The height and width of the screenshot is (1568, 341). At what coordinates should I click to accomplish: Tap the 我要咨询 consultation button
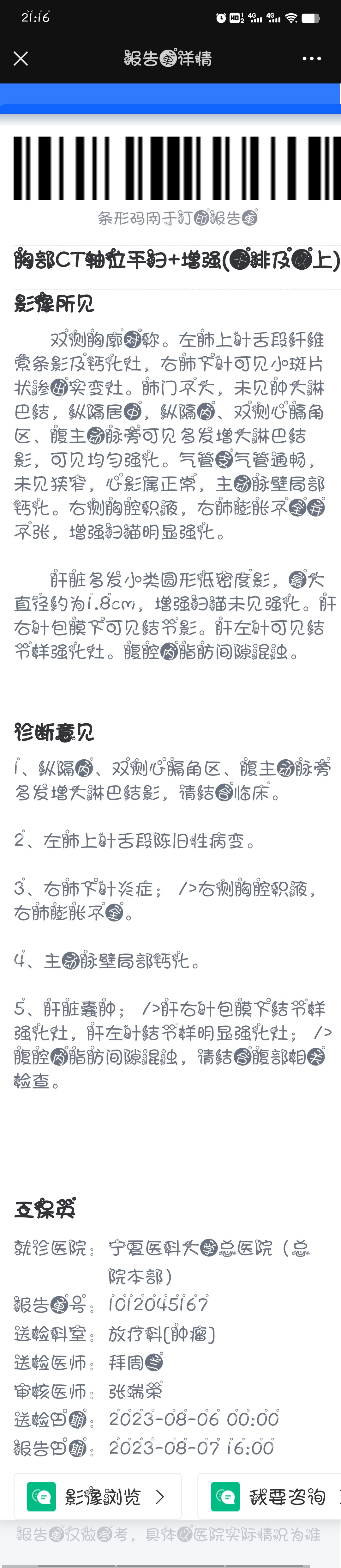[271, 1497]
